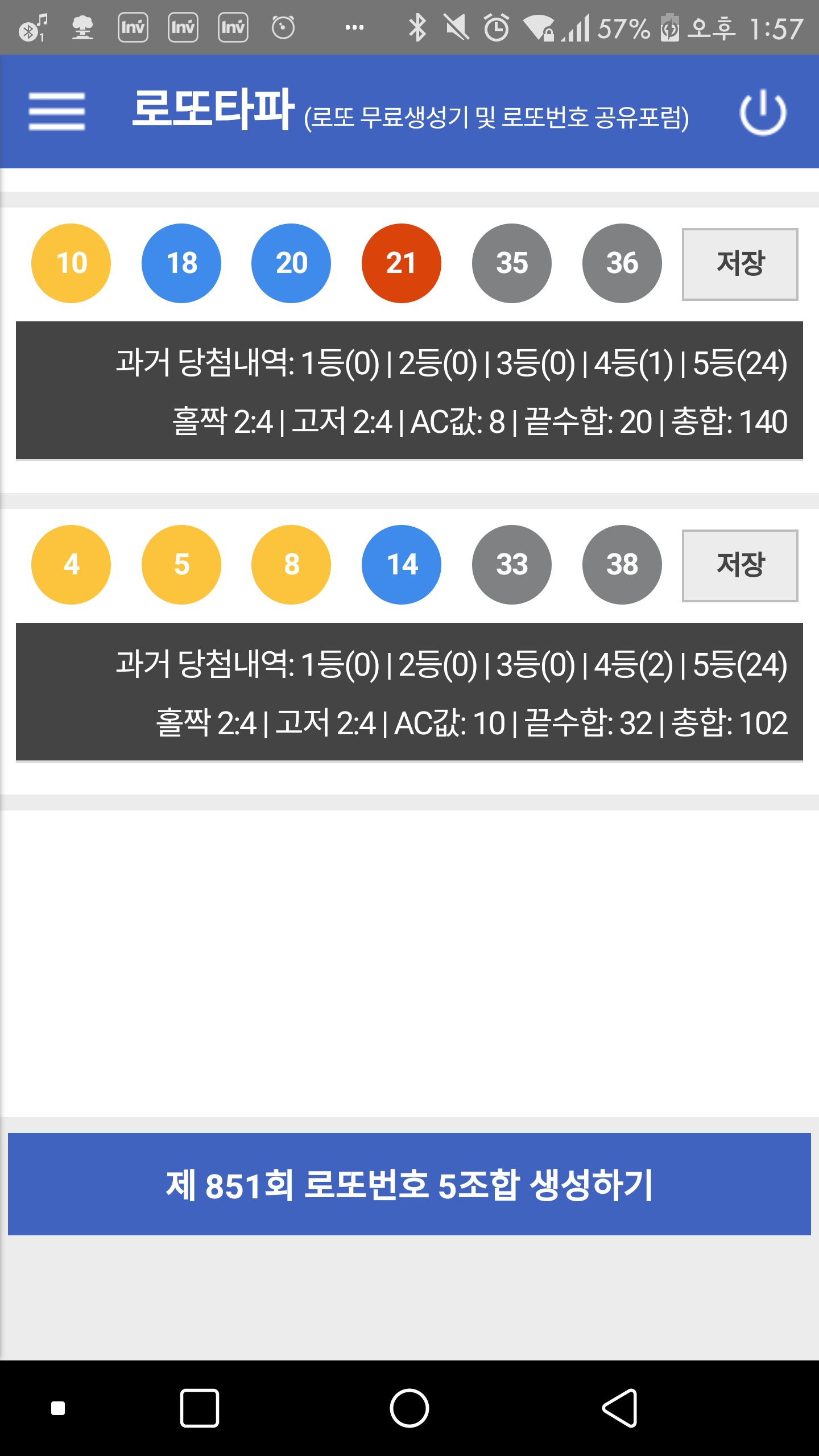Viewport: 819px width, 1456px height.
Task: Open the recent apps overview
Action: 200,1408
